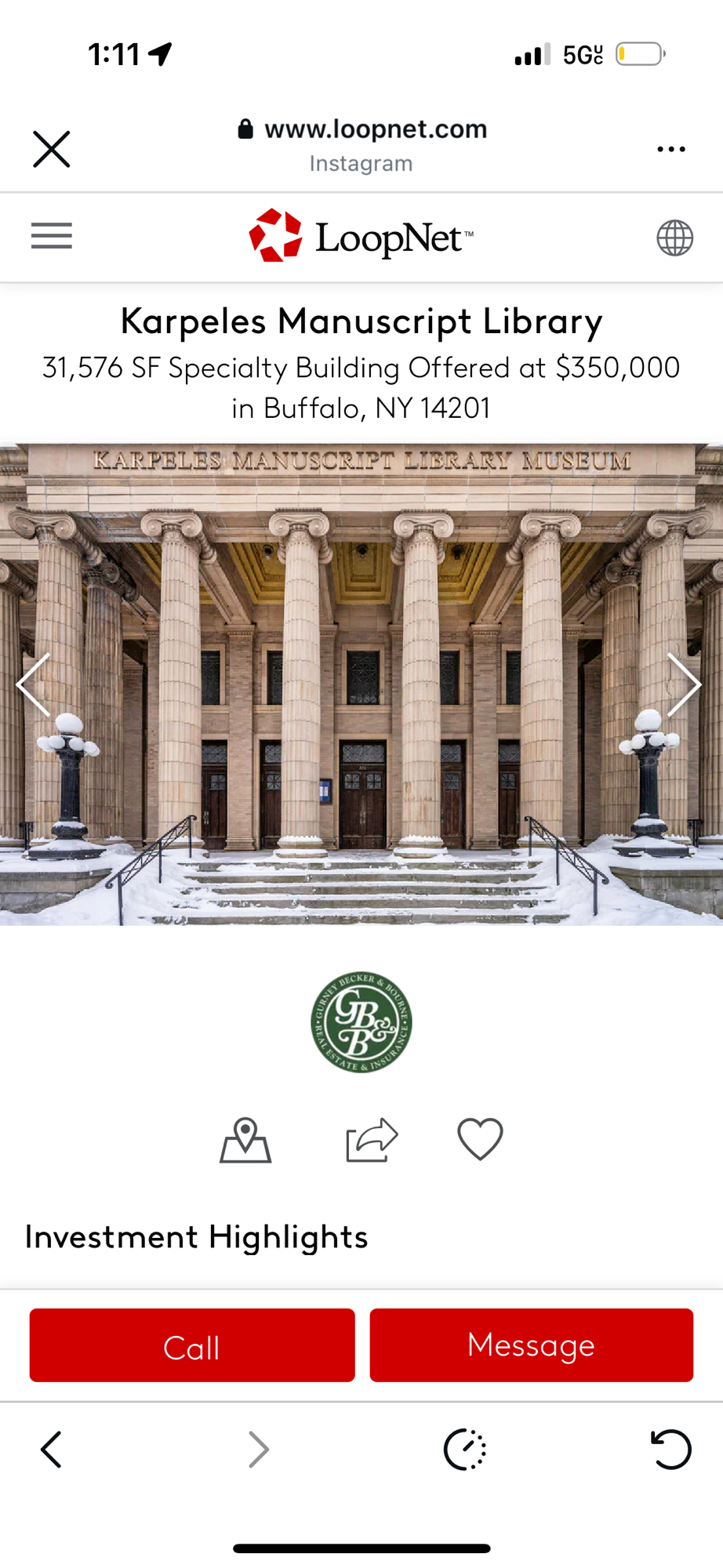Share this Karpeles listing
Image resolution: width=723 pixels, height=1568 pixels.
point(372,1140)
